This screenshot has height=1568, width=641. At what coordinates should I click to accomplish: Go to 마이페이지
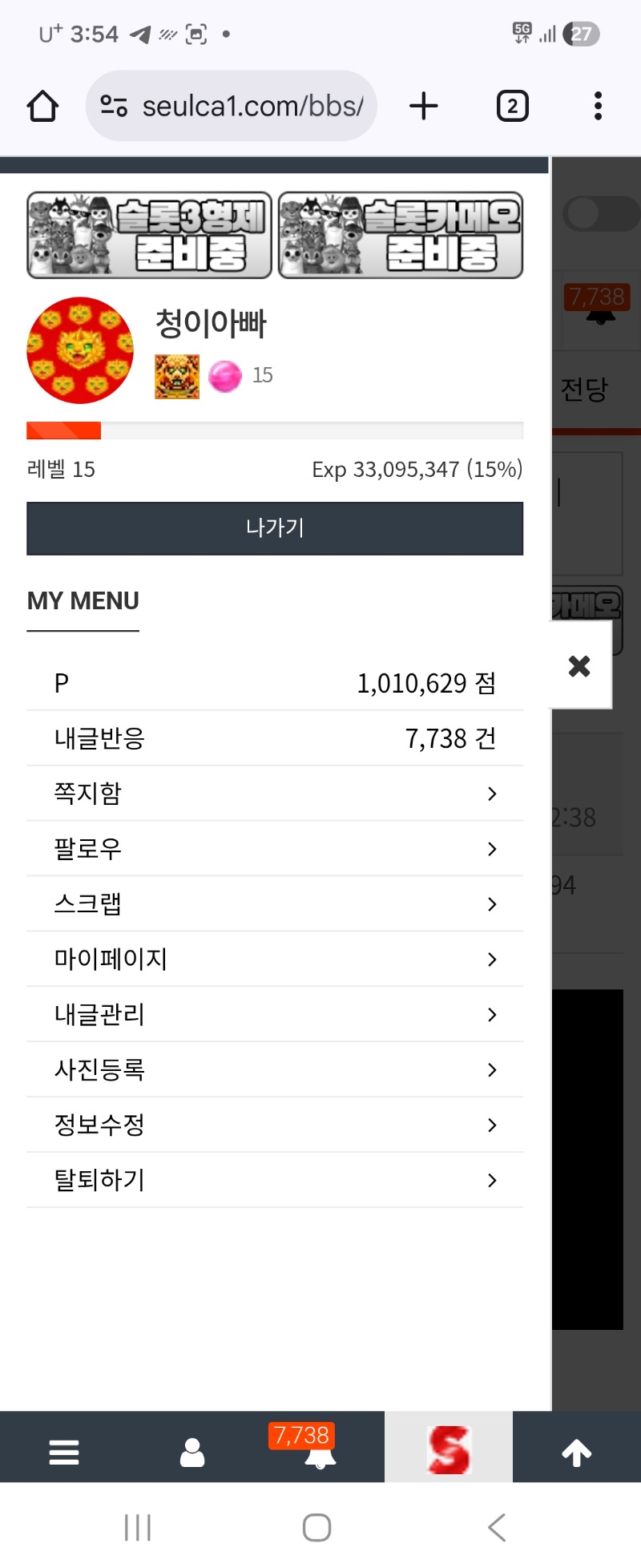coord(275,960)
